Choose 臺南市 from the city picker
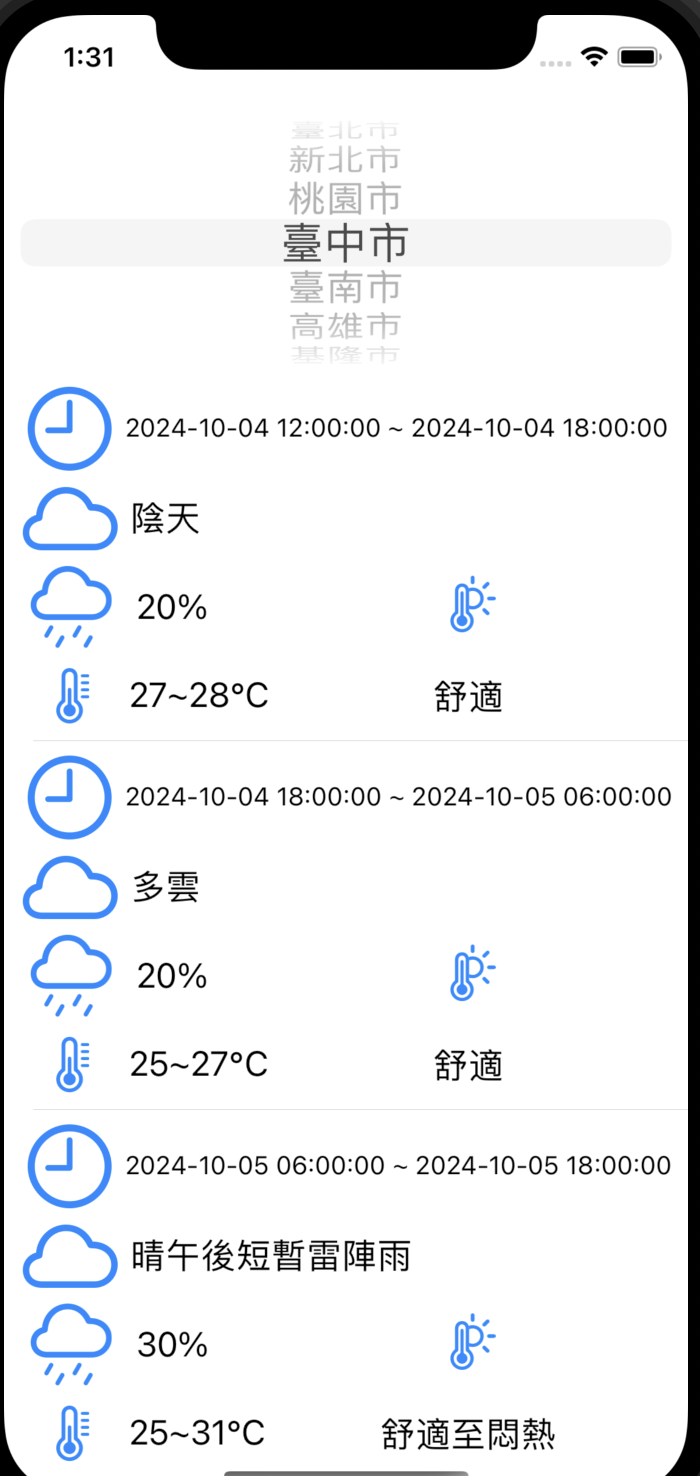This screenshot has height=1476, width=700. pyautogui.click(x=345, y=288)
